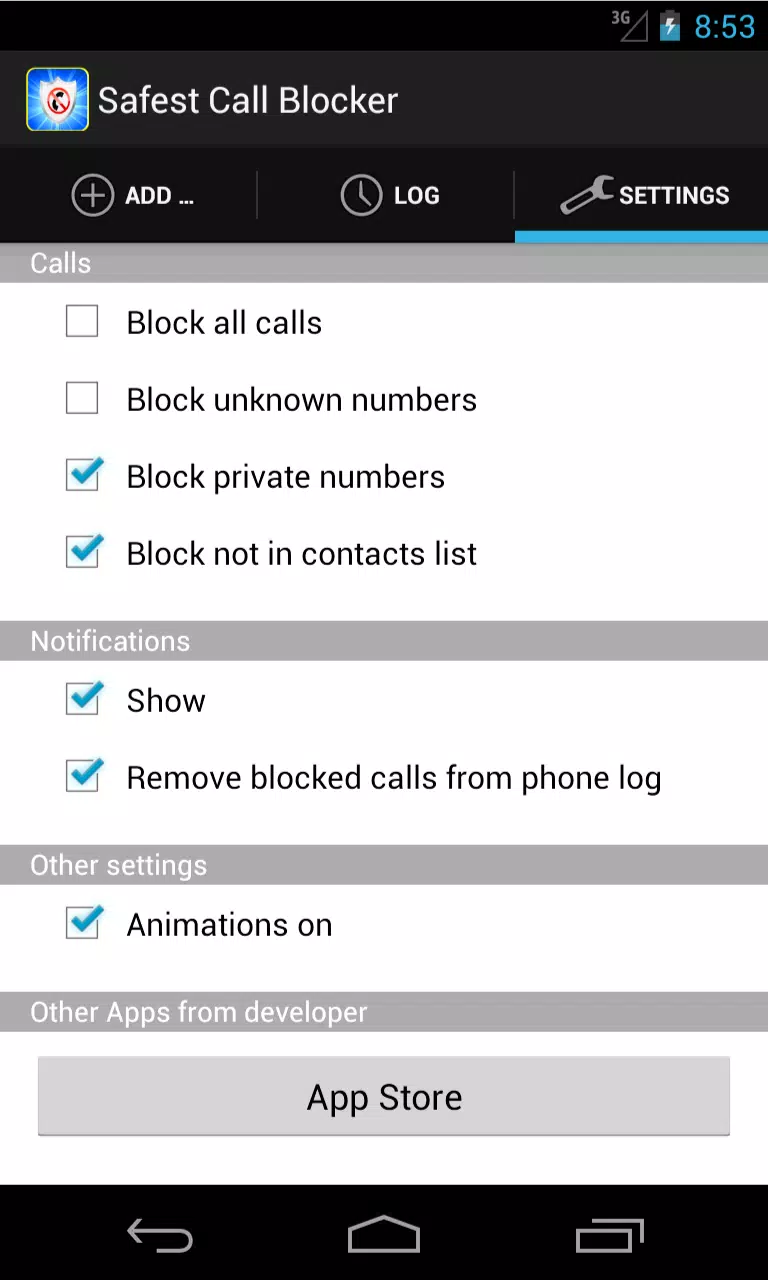The width and height of the screenshot is (768, 1280).
Task: Uncheck Remove blocked calls from phone log
Action: (83, 777)
